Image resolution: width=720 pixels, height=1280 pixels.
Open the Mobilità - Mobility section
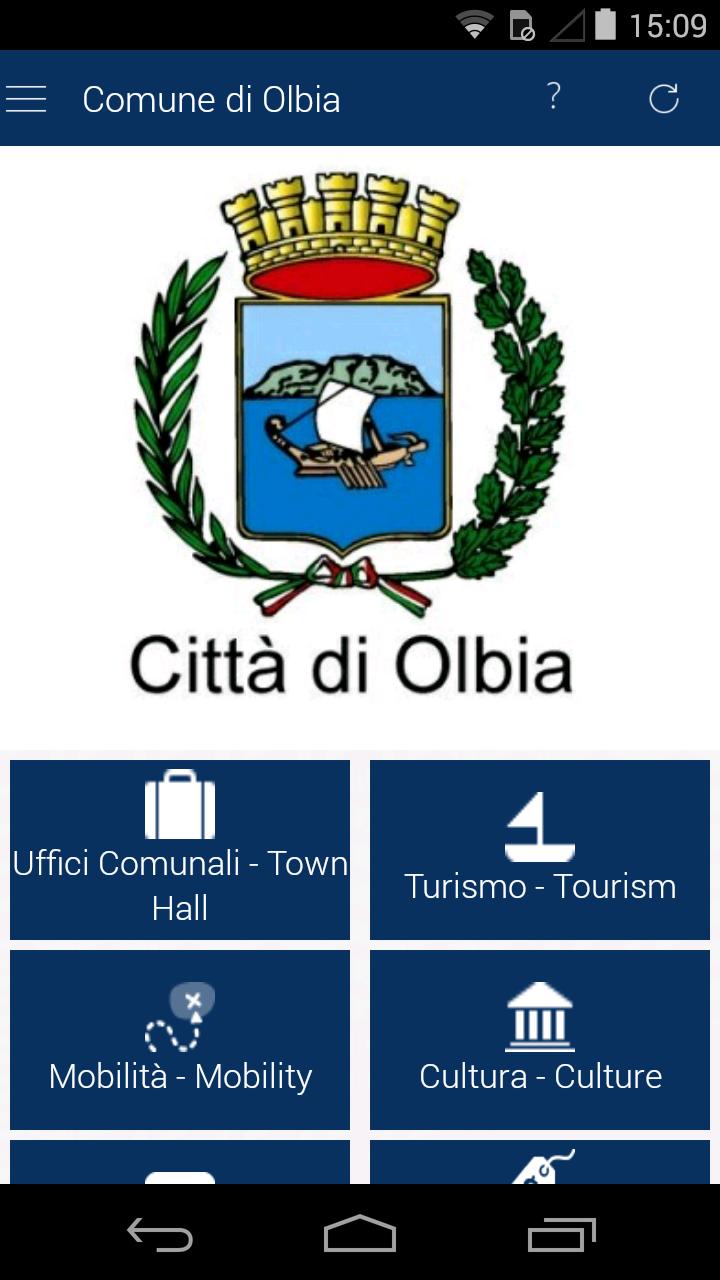pyautogui.click(x=180, y=1040)
